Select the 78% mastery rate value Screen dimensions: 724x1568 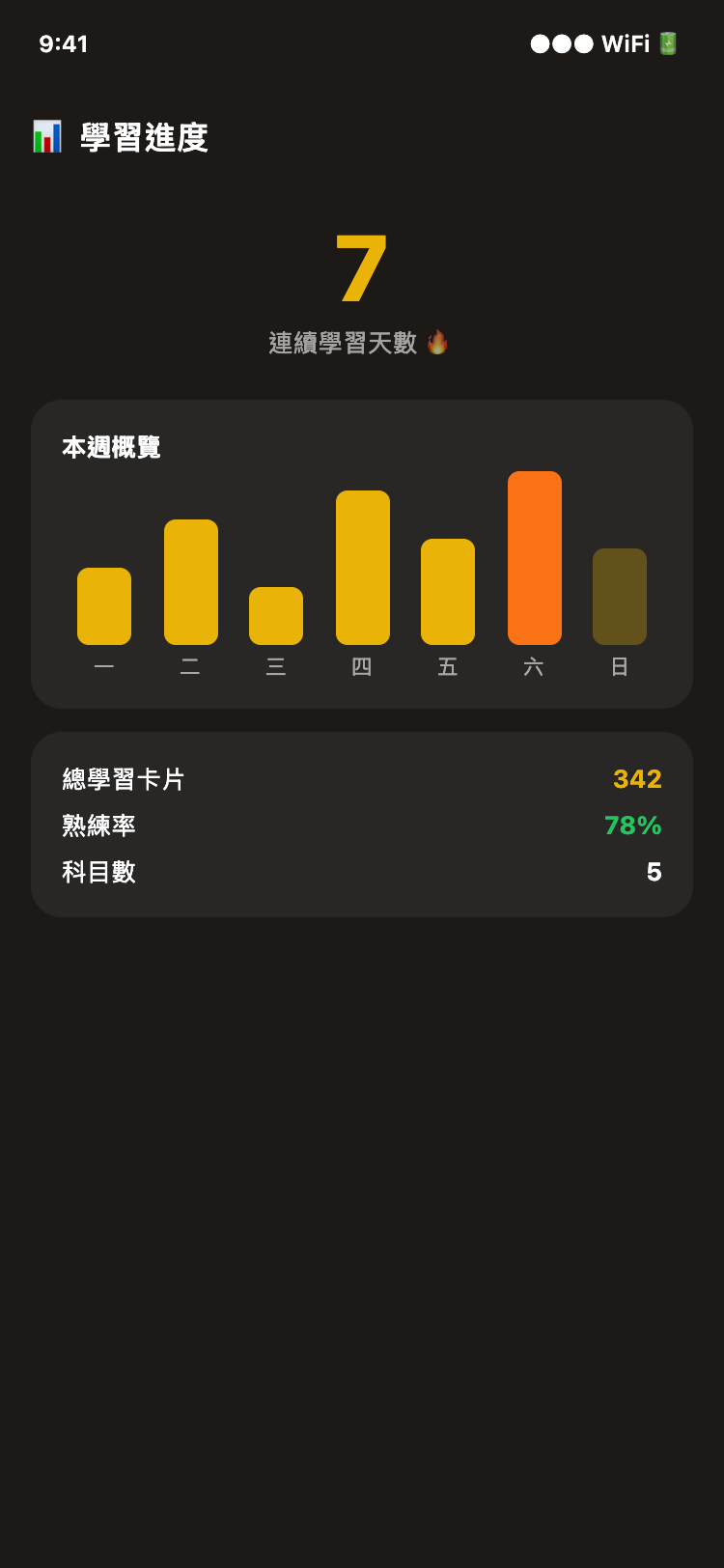pyautogui.click(x=635, y=826)
